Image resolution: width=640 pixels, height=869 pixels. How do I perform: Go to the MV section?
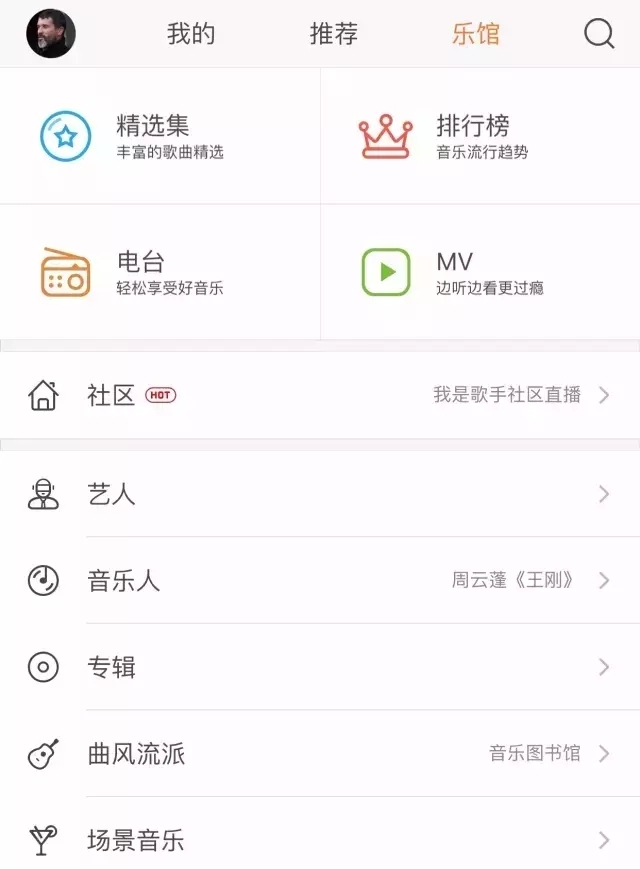[480, 272]
